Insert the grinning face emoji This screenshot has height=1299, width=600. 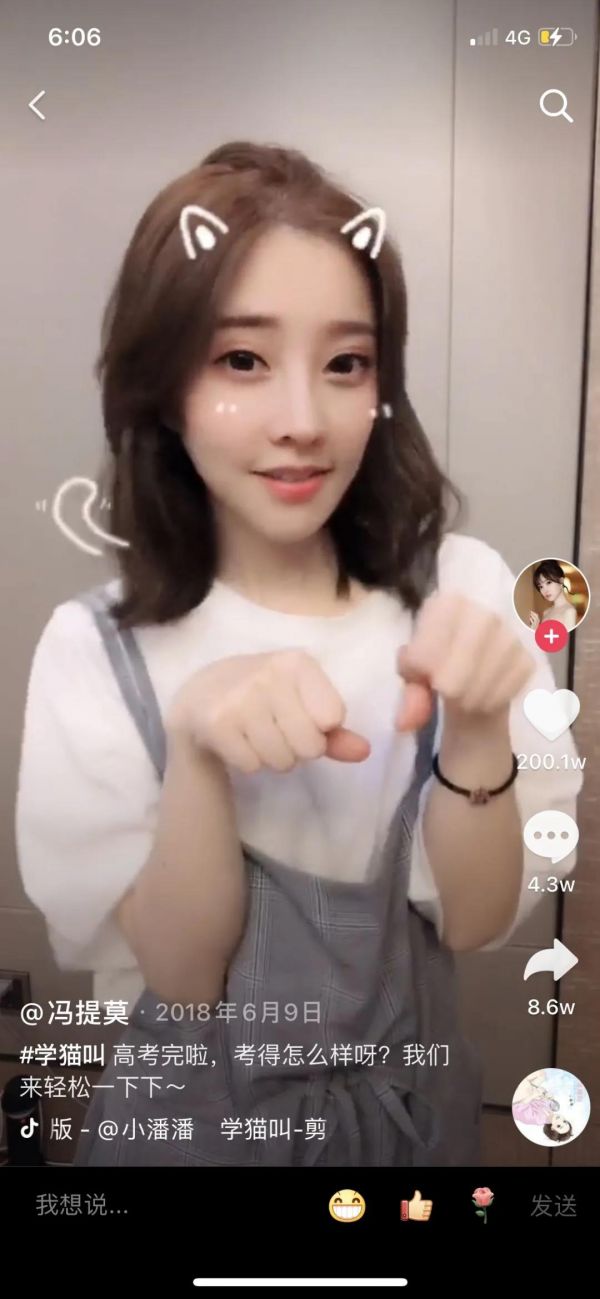coord(347,1206)
